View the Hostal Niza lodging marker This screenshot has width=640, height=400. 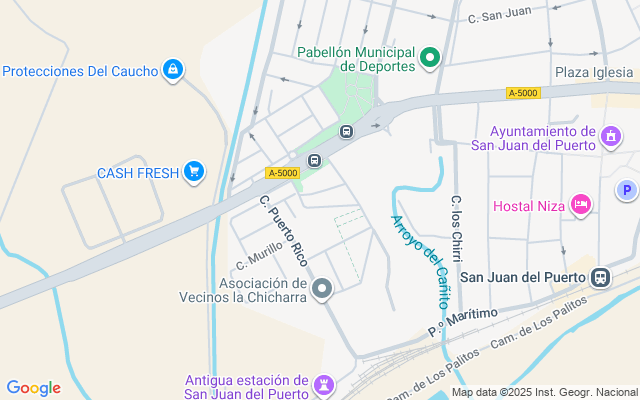point(581,206)
